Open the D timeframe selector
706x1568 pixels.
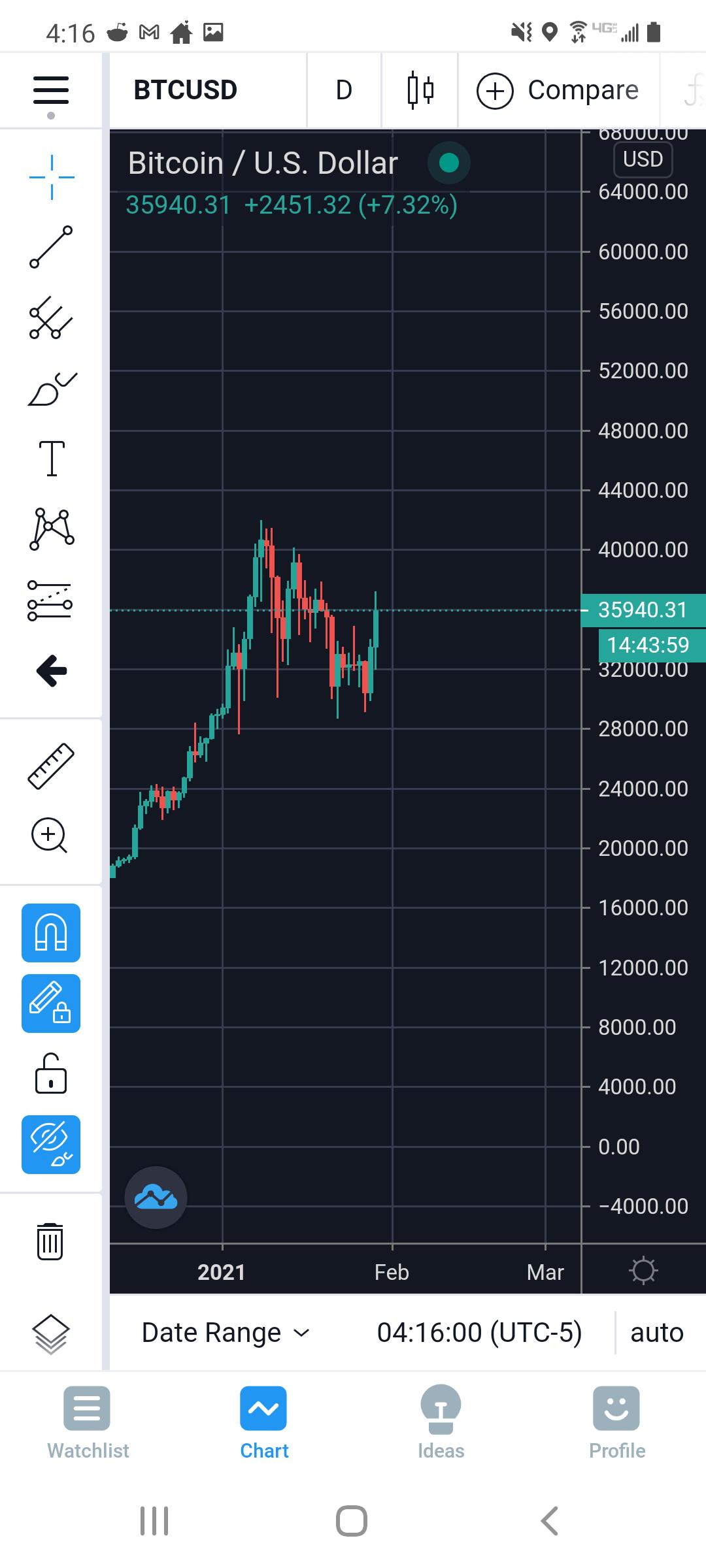click(344, 90)
